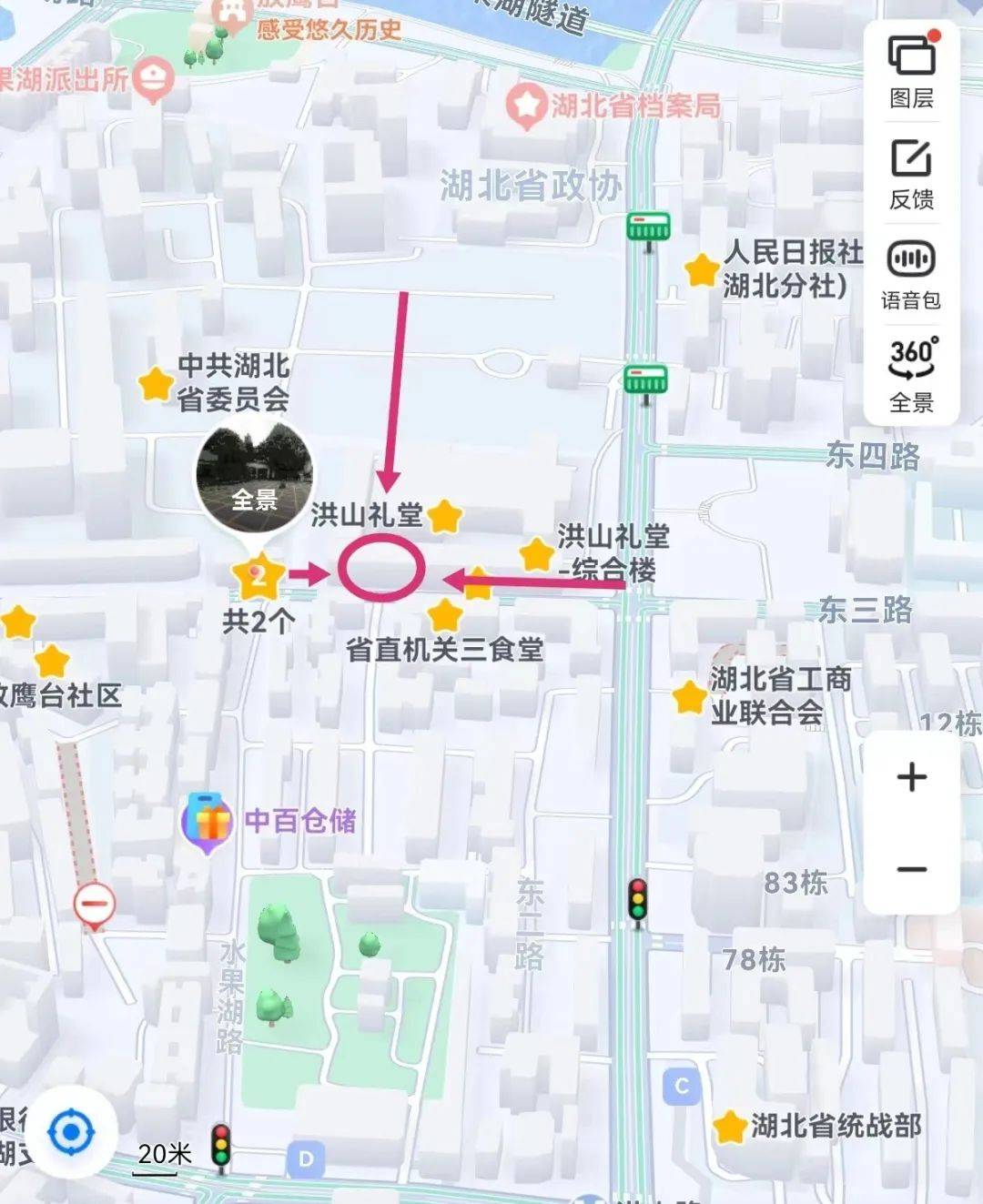Select the 洪山礼堂-综合楼 star marker
This screenshot has width=983, height=1204.
coord(536,554)
